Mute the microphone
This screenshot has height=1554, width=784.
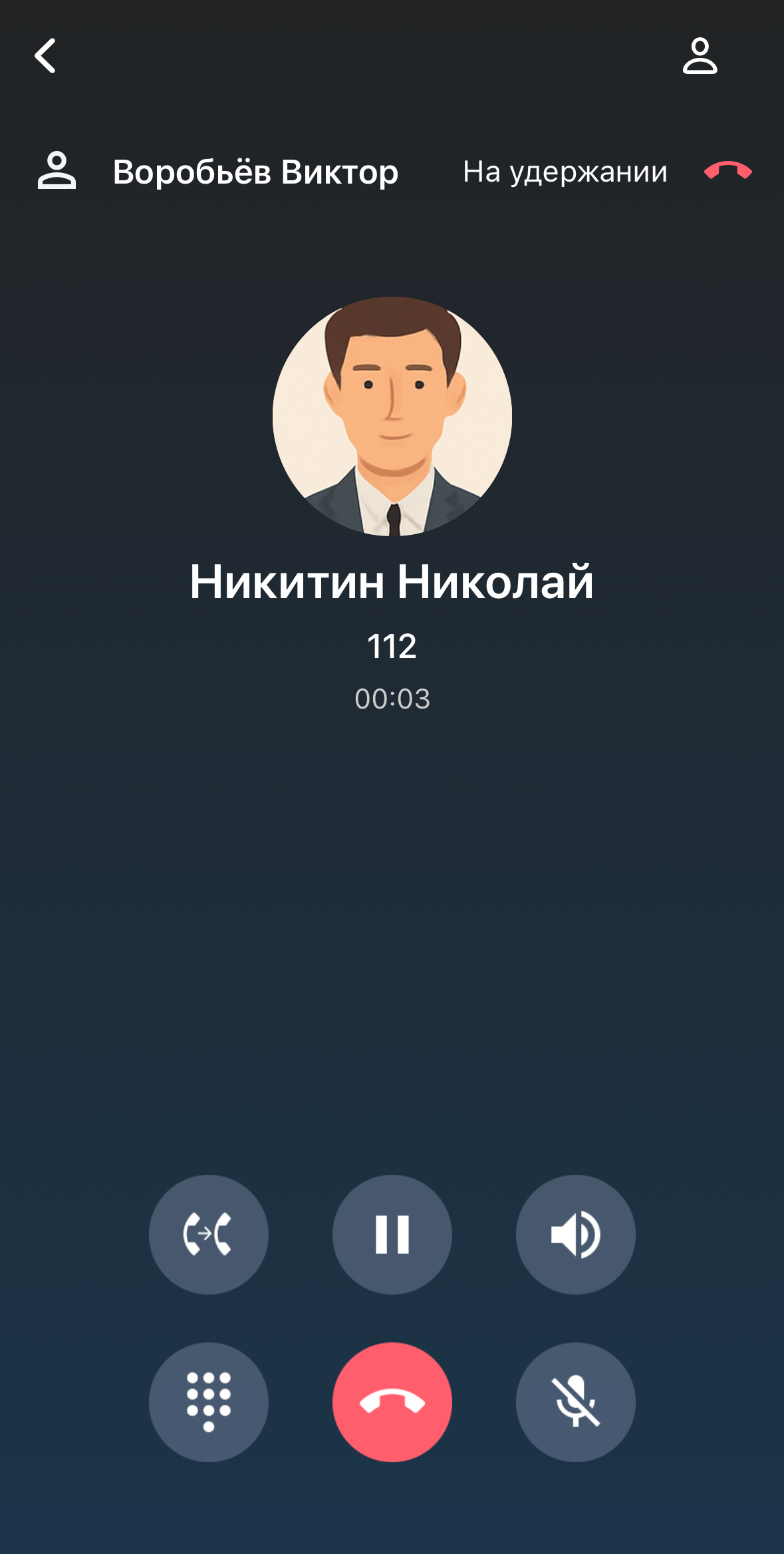pos(575,1402)
